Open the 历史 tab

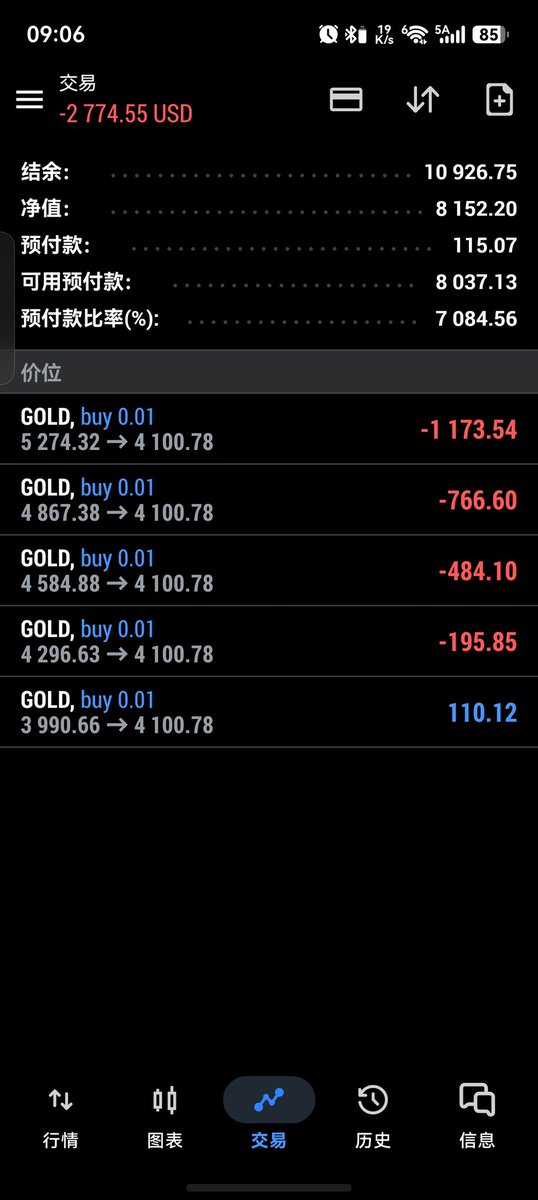373,1116
